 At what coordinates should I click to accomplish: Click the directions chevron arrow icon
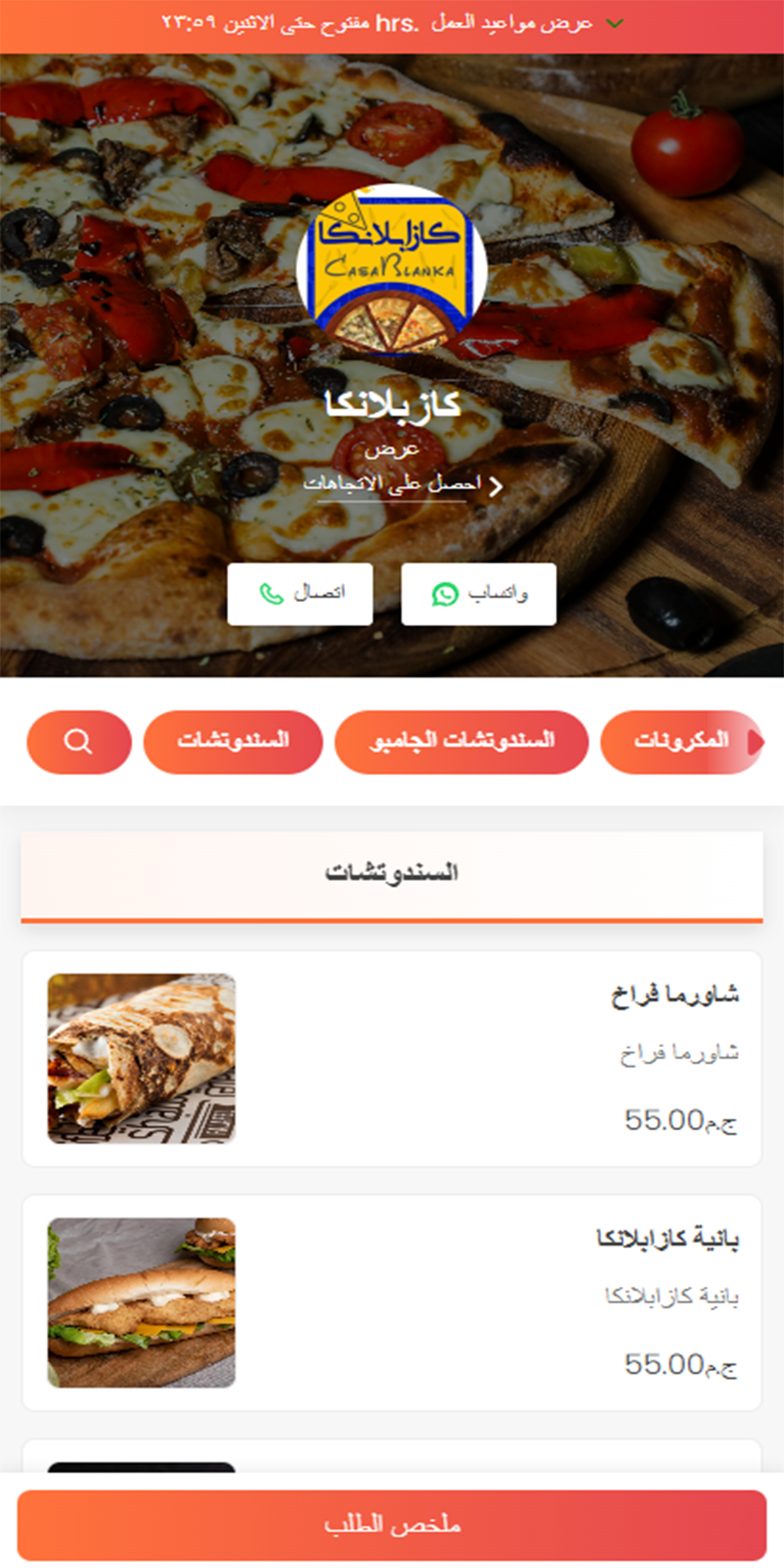(x=495, y=485)
